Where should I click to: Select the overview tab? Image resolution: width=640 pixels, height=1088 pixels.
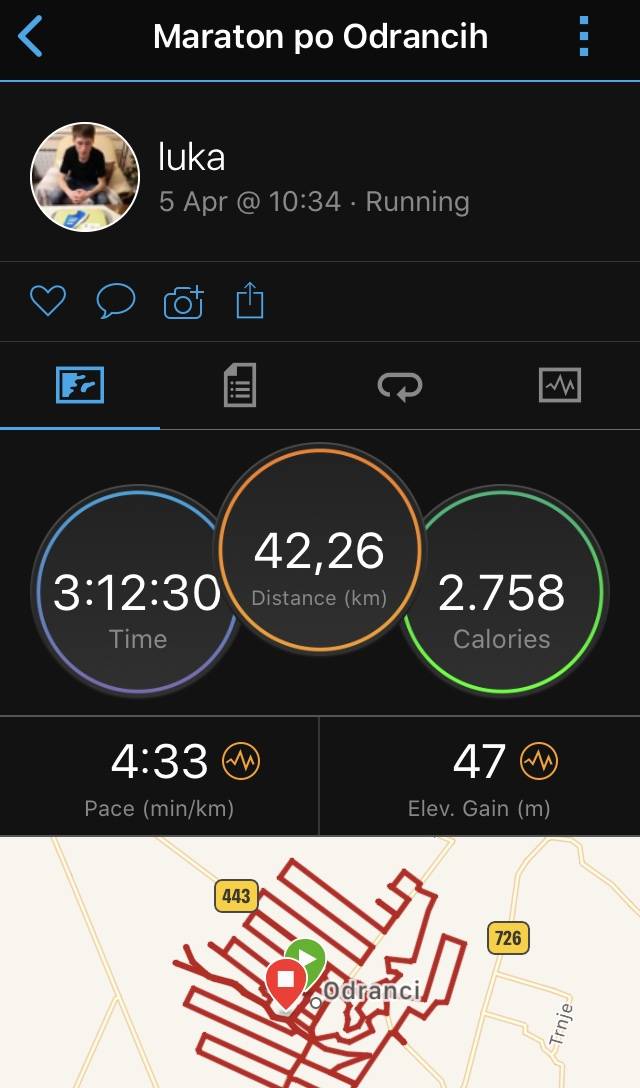(80, 385)
